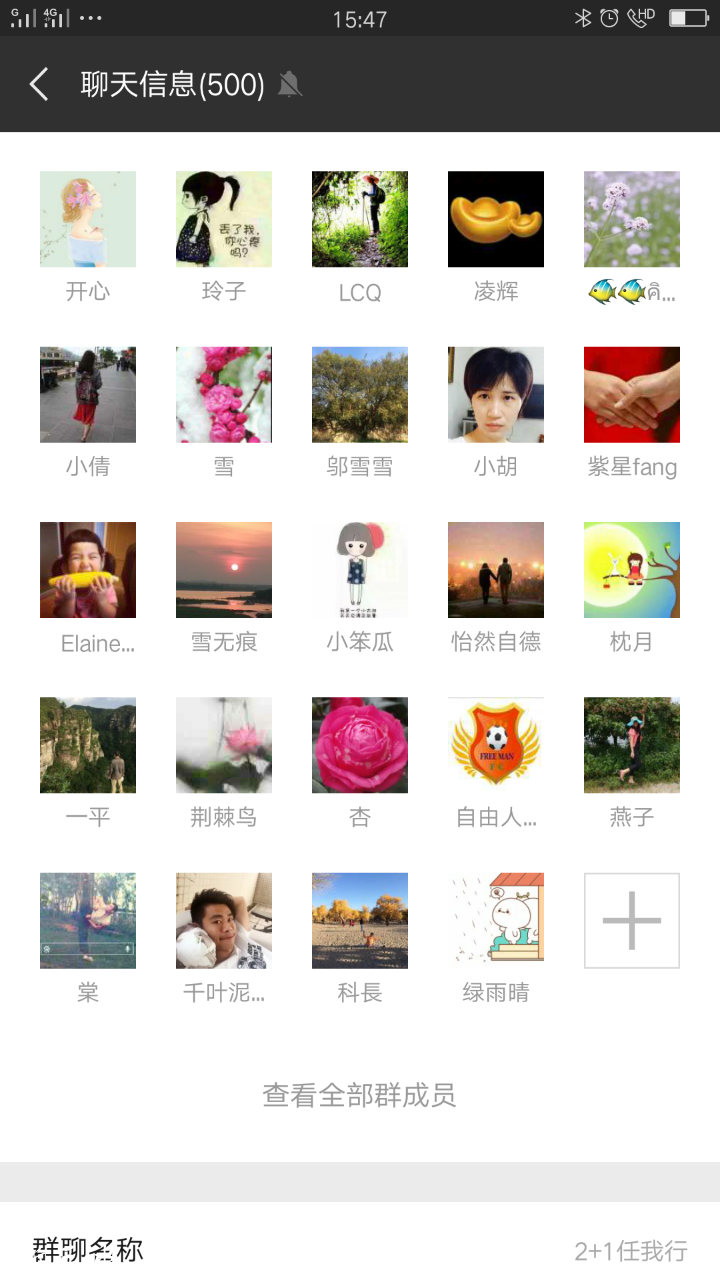720x1280 pixels.
Task: Add a new member with the plus button
Action: click(x=632, y=921)
